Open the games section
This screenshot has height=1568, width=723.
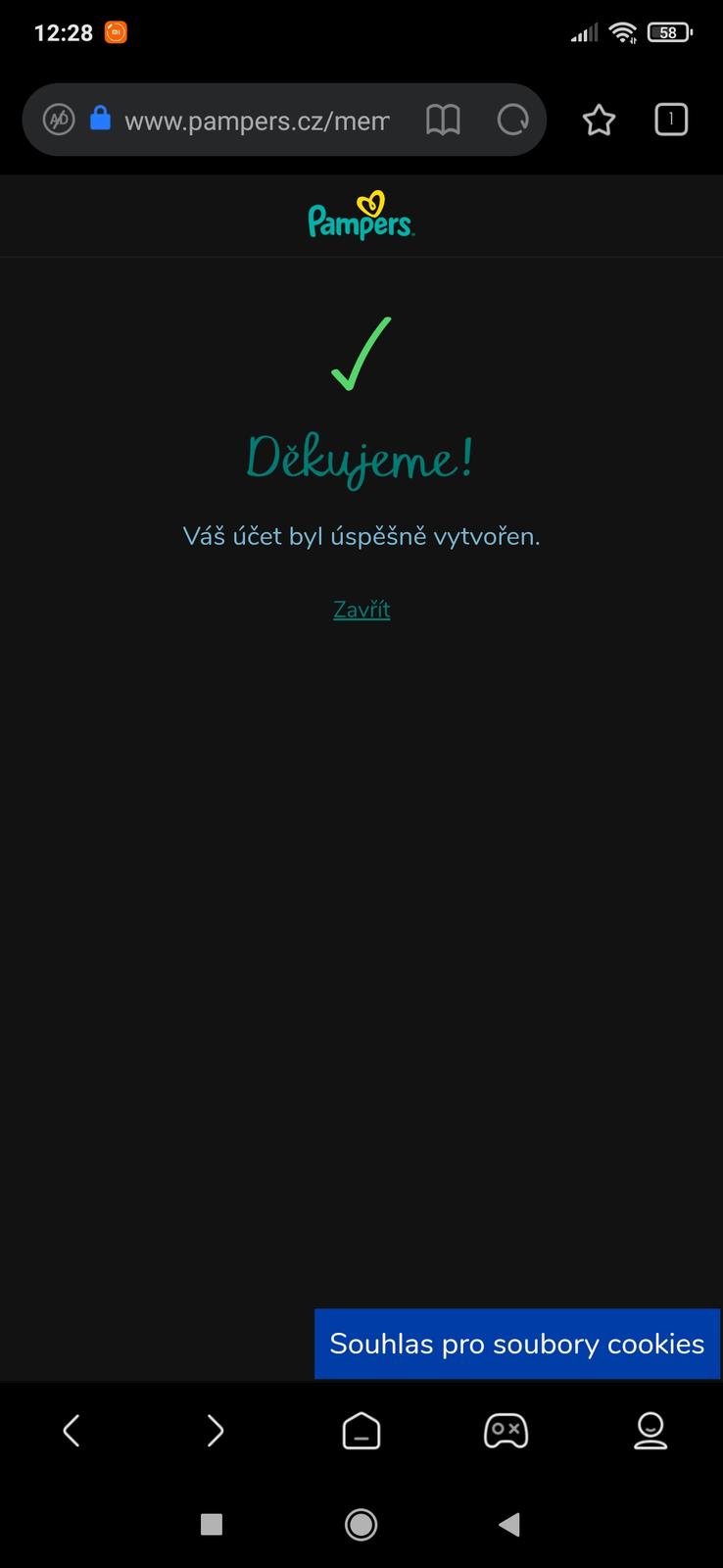506,1431
